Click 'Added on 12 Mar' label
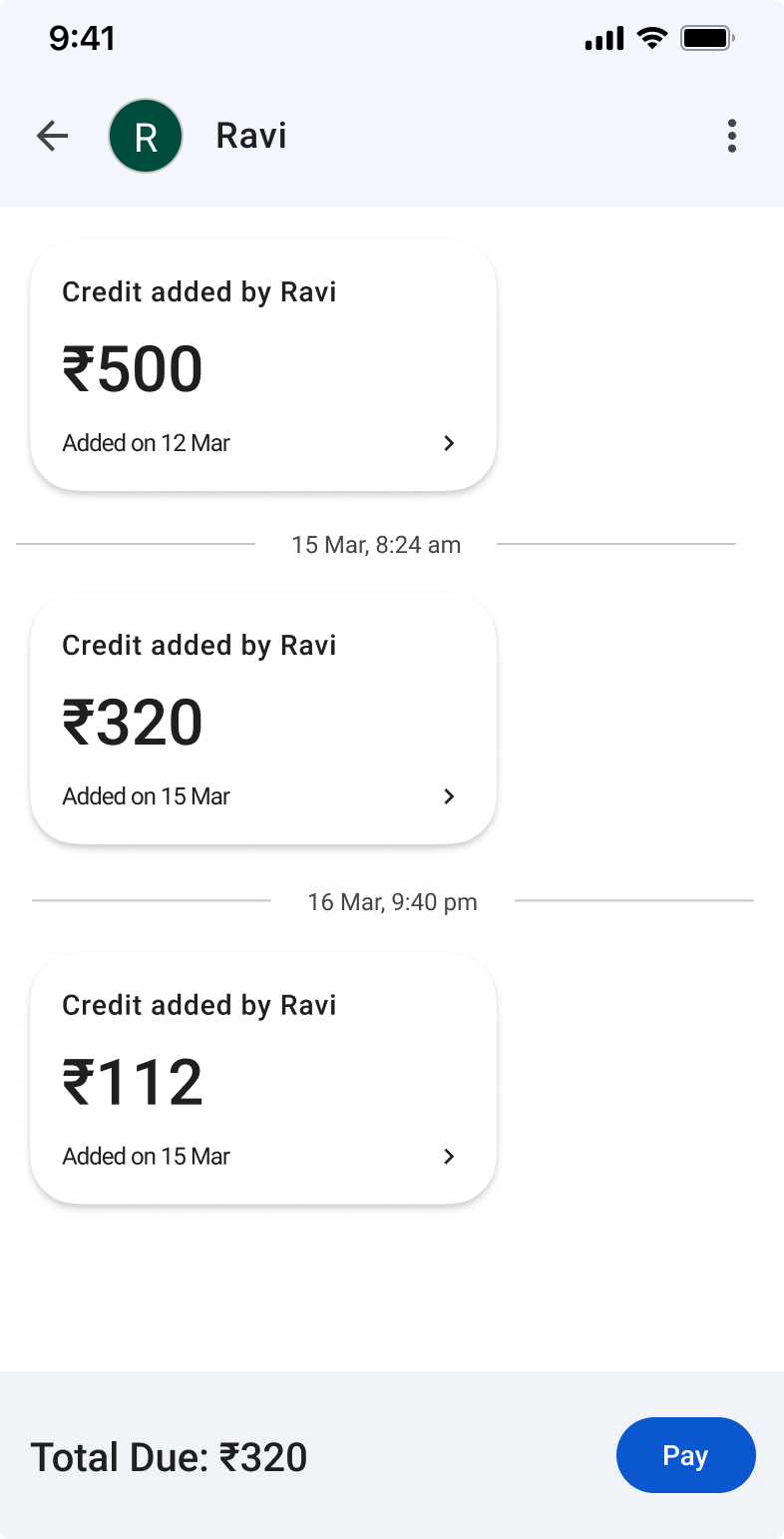 [146, 443]
